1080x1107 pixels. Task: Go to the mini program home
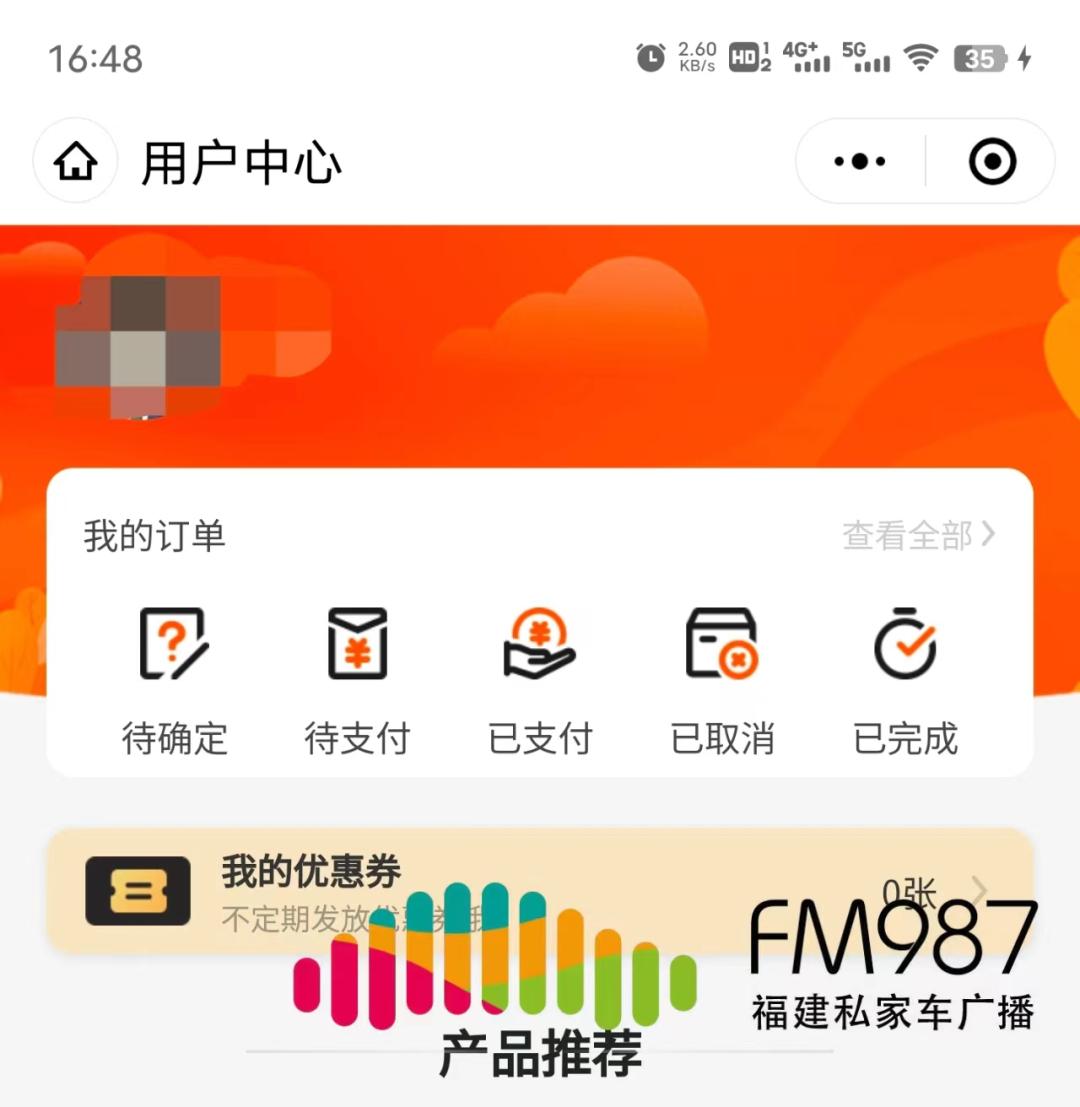tap(76, 162)
